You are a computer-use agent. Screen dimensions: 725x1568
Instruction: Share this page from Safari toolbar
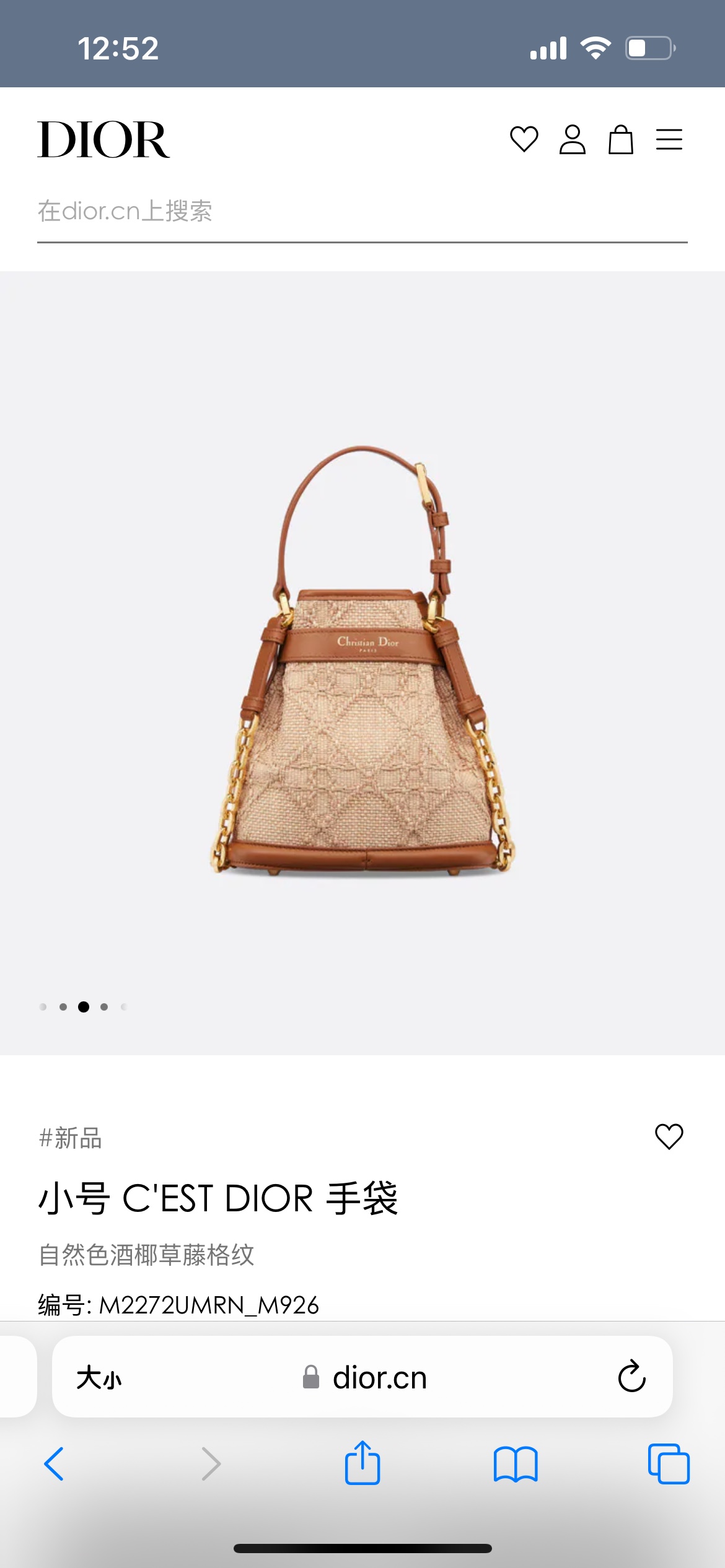click(x=362, y=1463)
